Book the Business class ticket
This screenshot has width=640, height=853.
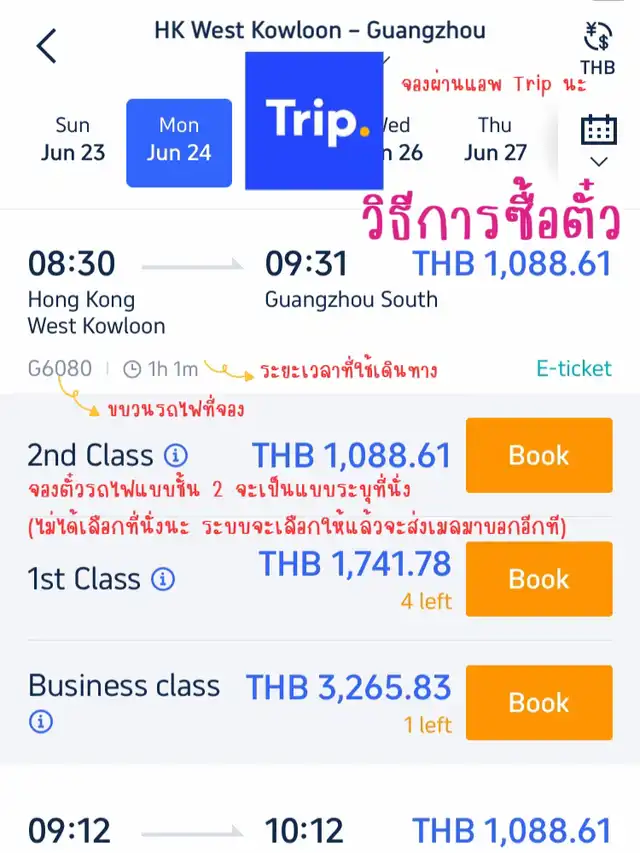click(539, 702)
